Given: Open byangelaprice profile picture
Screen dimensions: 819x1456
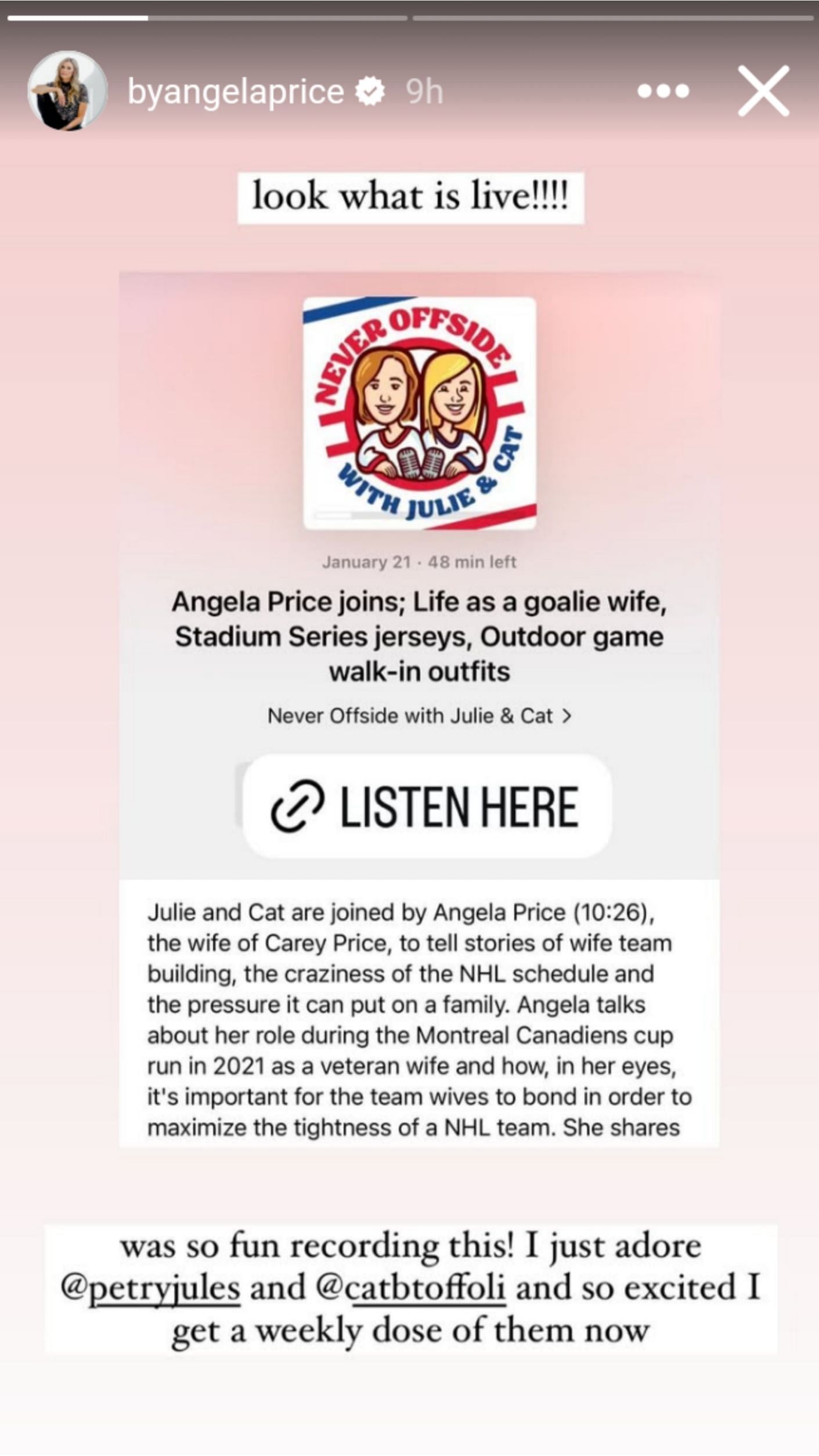Looking at the screenshot, I should [67, 91].
